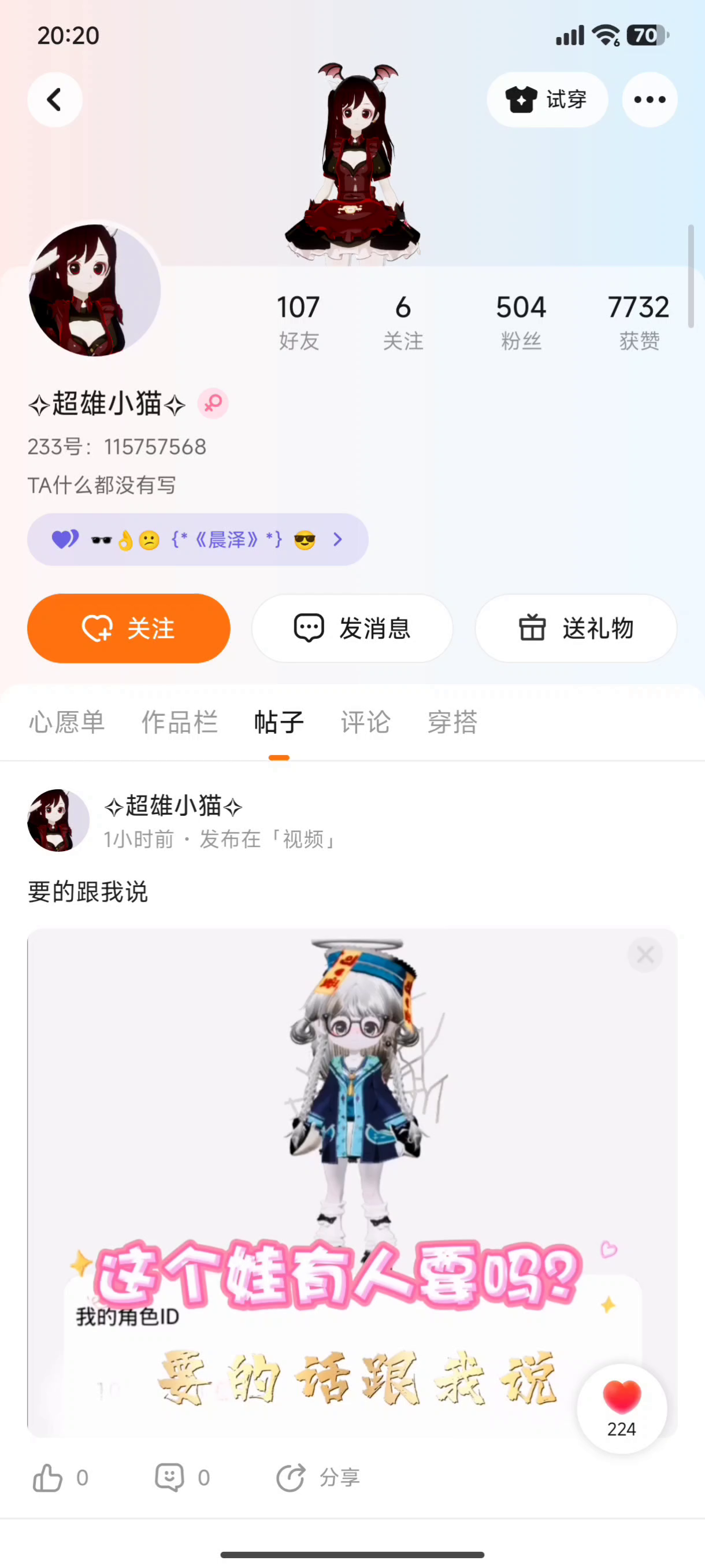View the 6 关注 following list

(x=403, y=322)
